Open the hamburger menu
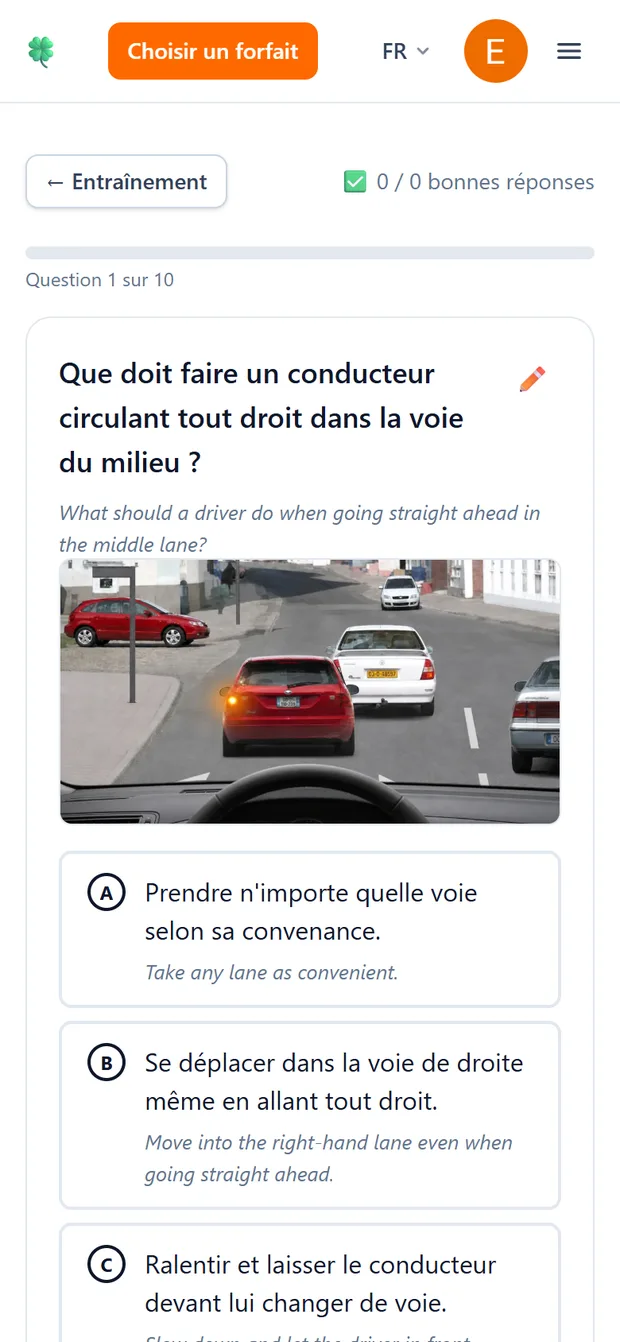This screenshot has height=1342, width=620. (569, 51)
